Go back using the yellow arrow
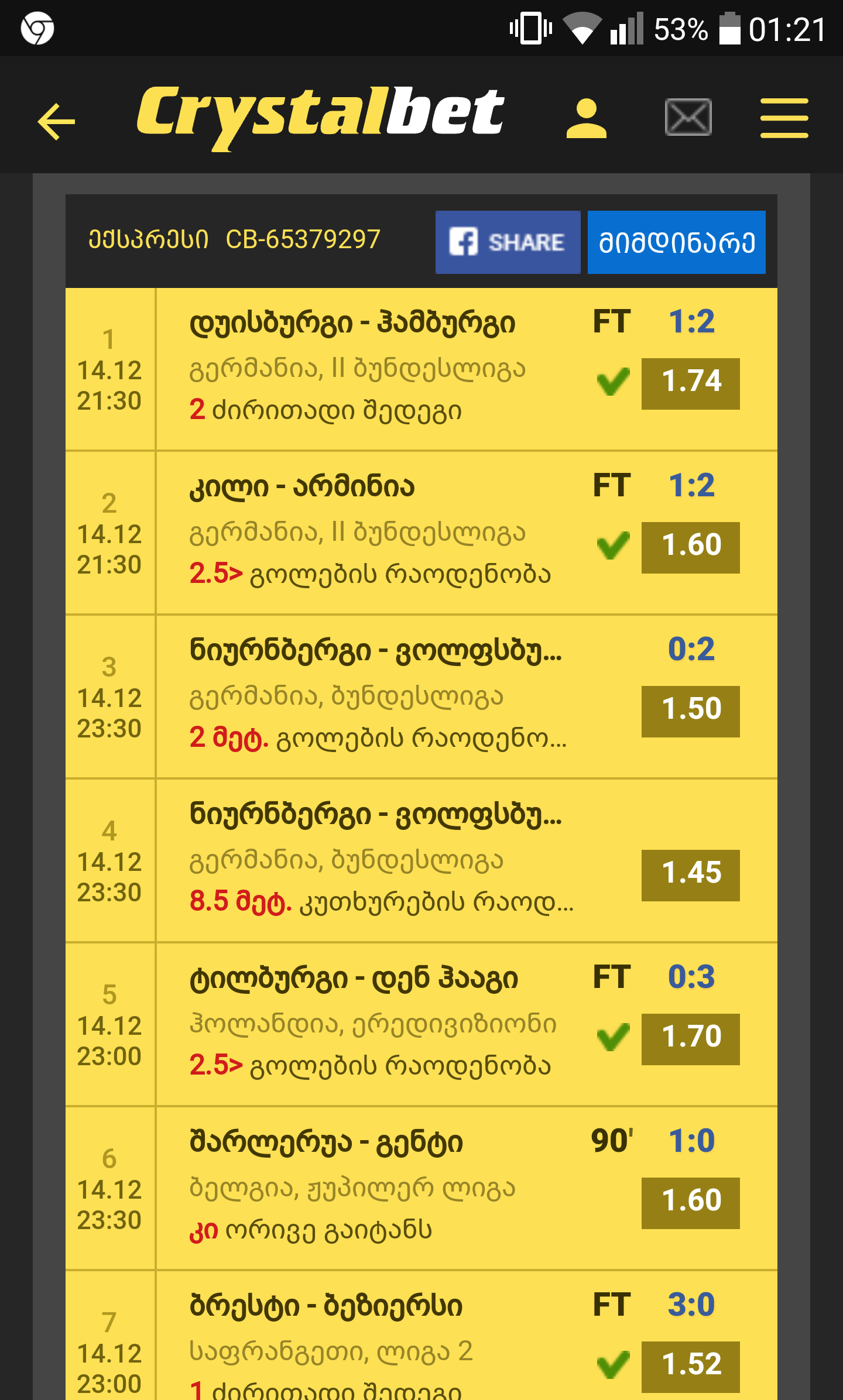Image resolution: width=843 pixels, height=1400 pixels. click(56, 121)
